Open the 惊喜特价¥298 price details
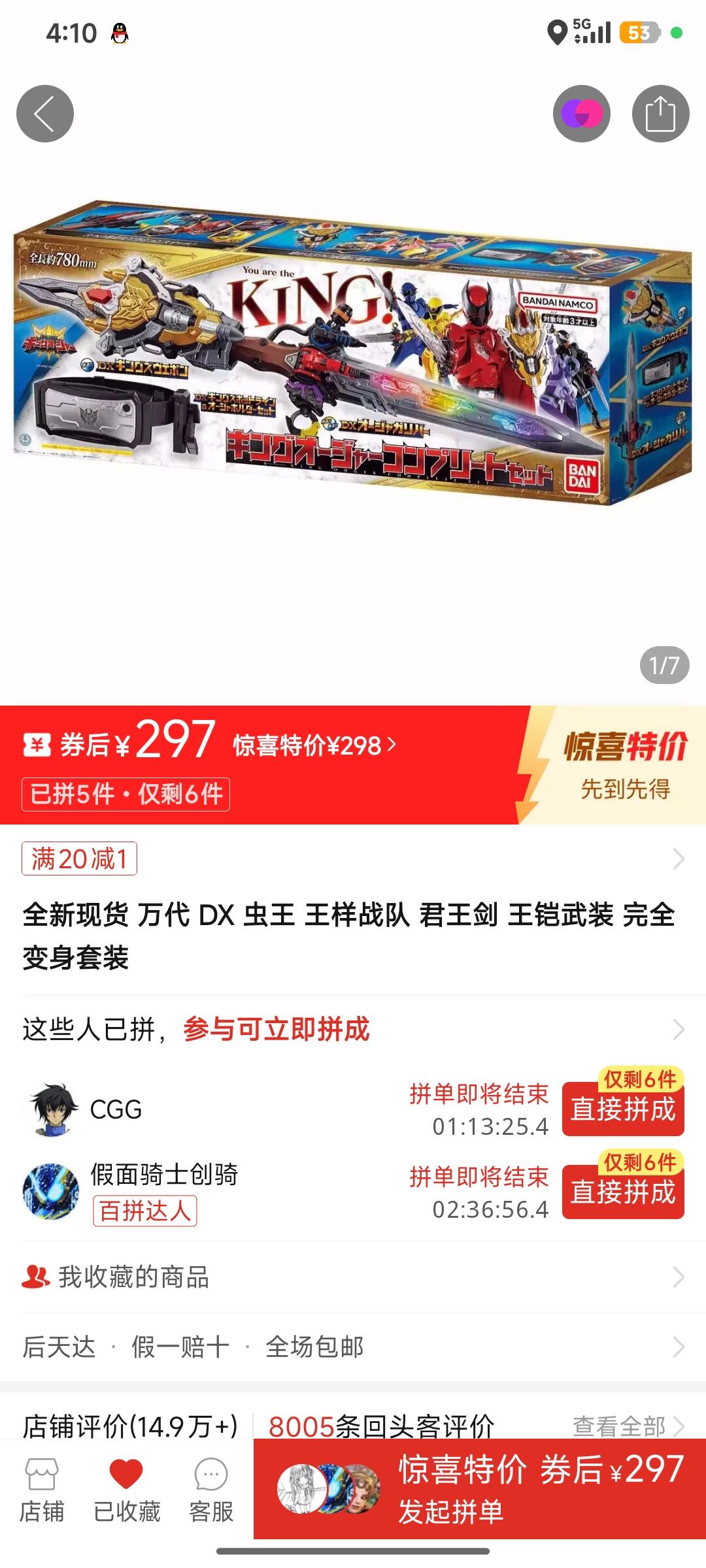706x1568 pixels. point(314,745)
